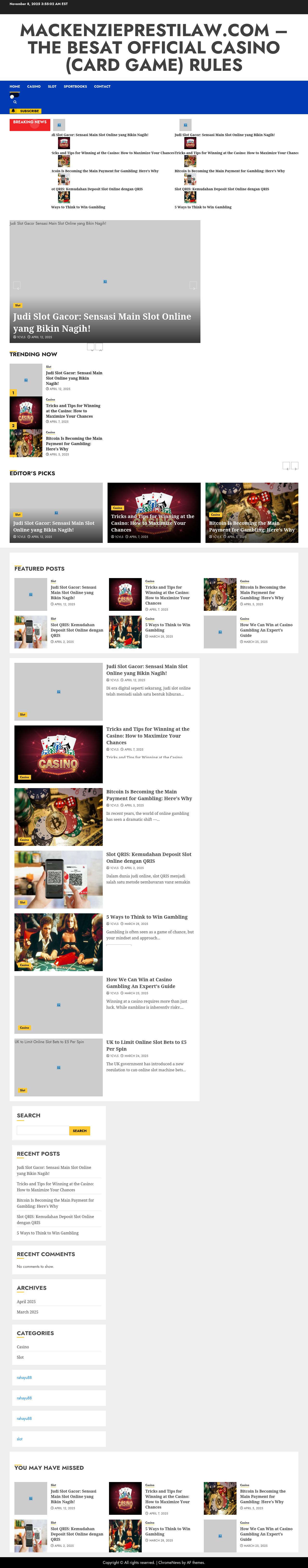Open '5 Ways to Think to Win Gambling' photo
The height and width of the screenshot is (1568, 308).
pos(58,942)
